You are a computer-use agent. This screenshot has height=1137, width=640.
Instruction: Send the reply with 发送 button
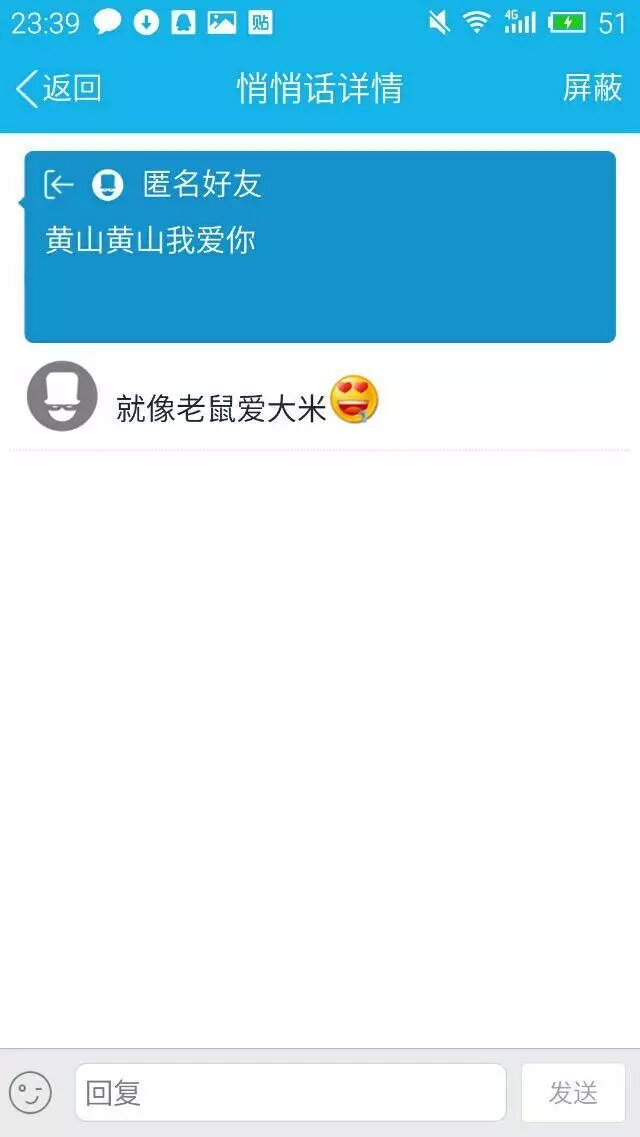[573, 1092]
